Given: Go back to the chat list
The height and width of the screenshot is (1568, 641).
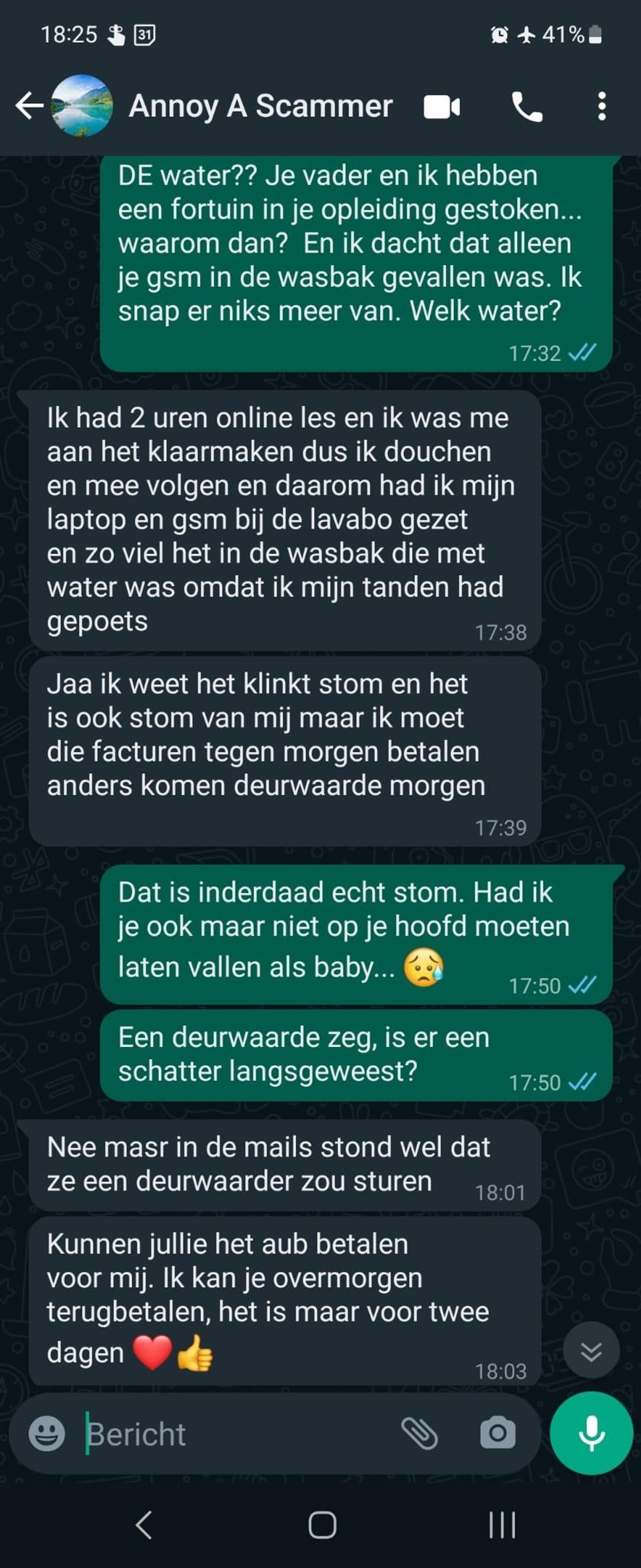Looking at the screenshot, I should [x=29, y=106].
